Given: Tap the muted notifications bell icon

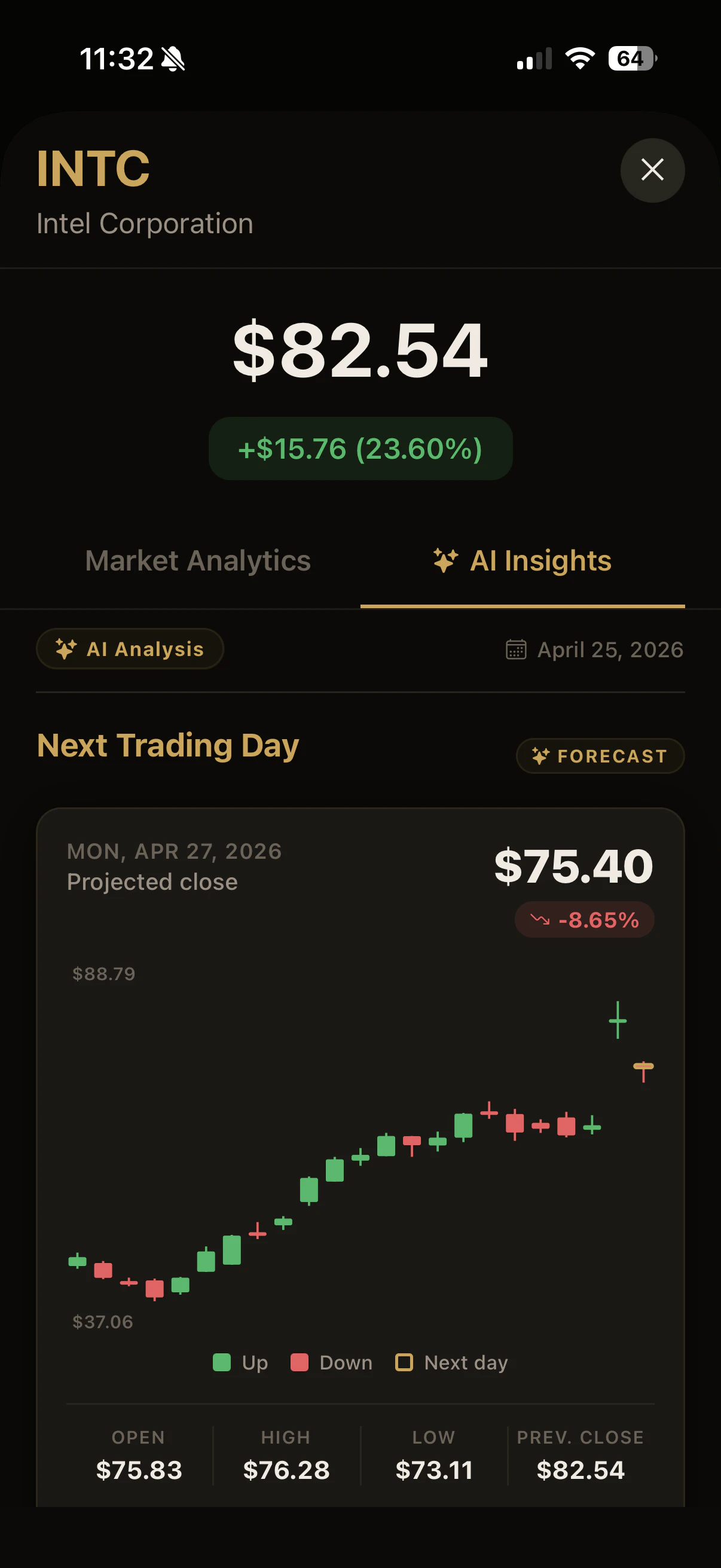Looking at the screenshot, I should click(171, 59).
